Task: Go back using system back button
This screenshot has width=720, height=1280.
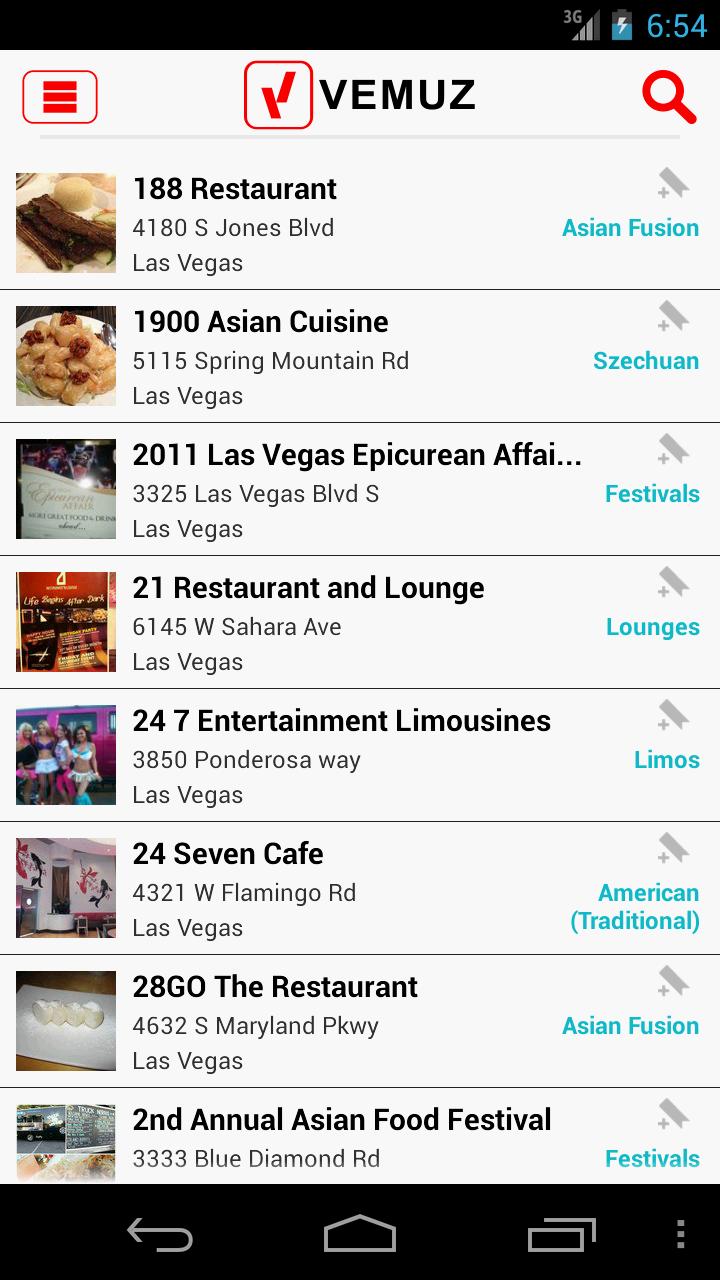Action: click(x=160, y=1234)
